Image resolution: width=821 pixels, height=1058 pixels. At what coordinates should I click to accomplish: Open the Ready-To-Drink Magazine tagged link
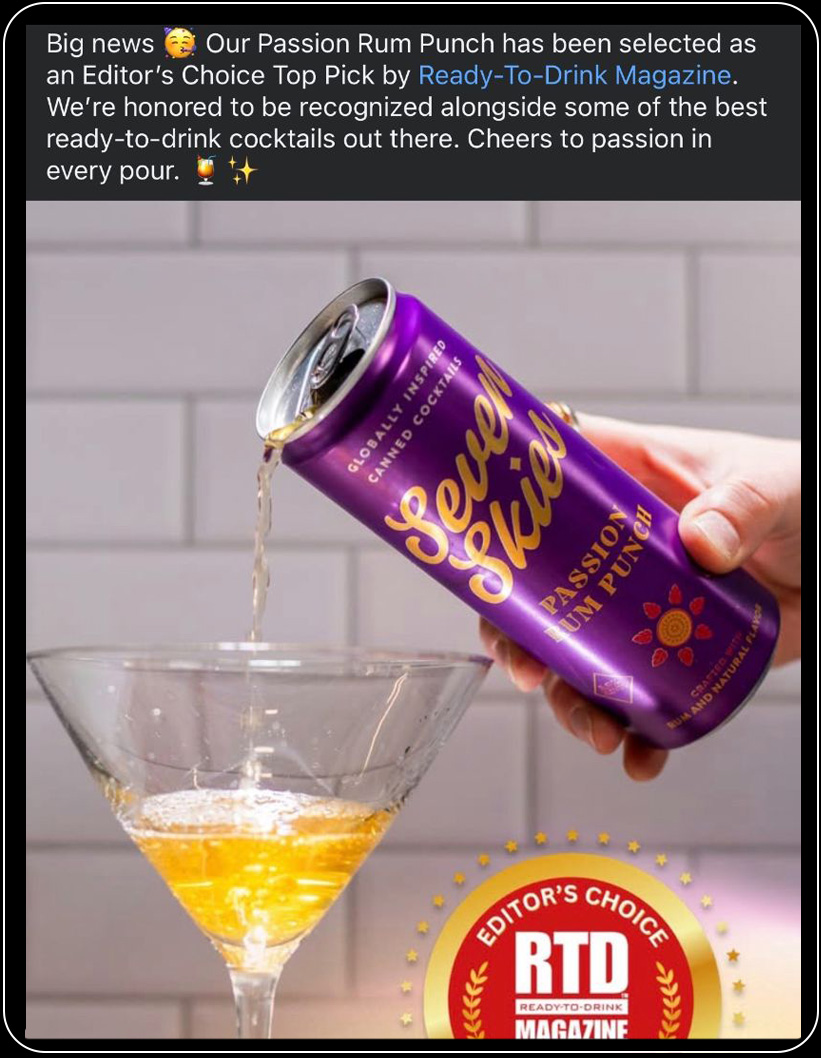575,75
